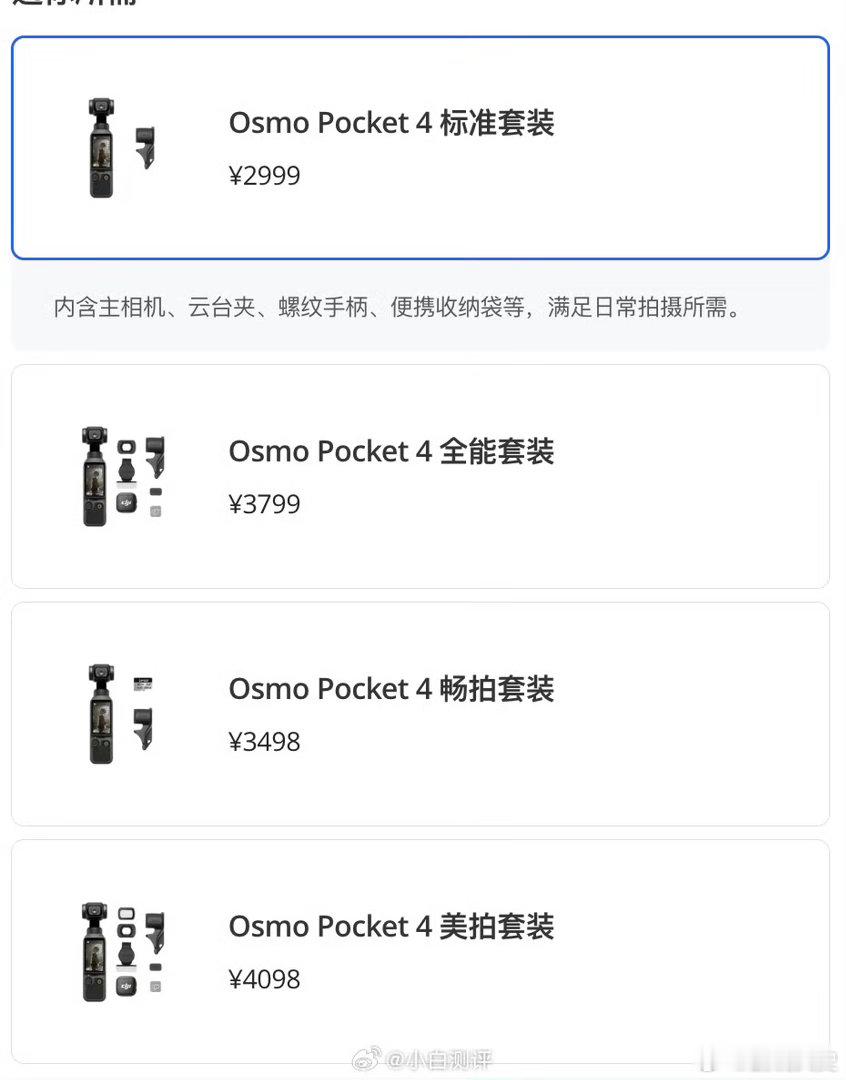Click the Osmo Pocket 4 畅拍套装 title
This screenshot has height=1080, width=846.
click(391, 689)
